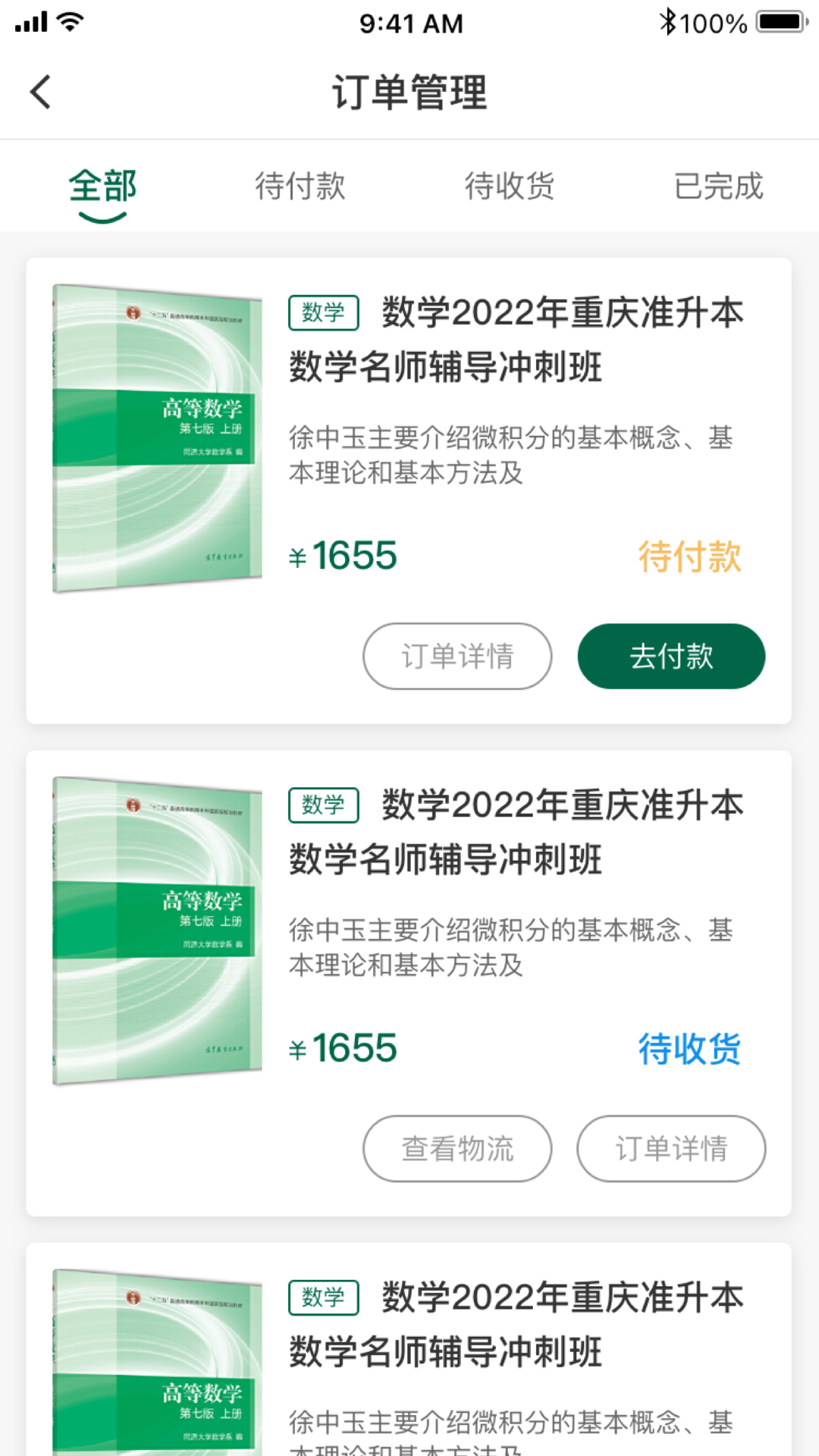Tap the 数学 tag on the third order card
Screen dimensions: 819x1456
[323, 1298]
